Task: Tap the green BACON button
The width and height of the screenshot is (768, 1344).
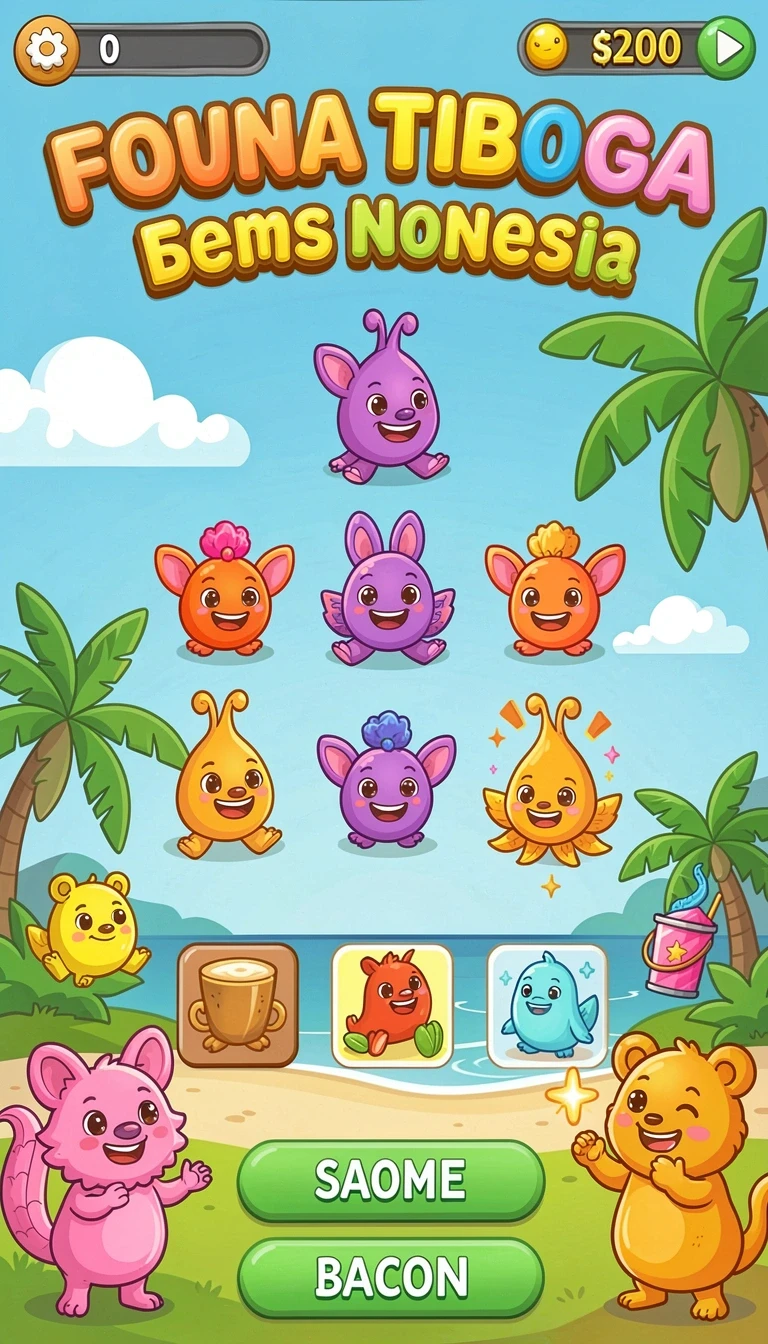Action: (391, 1278)
